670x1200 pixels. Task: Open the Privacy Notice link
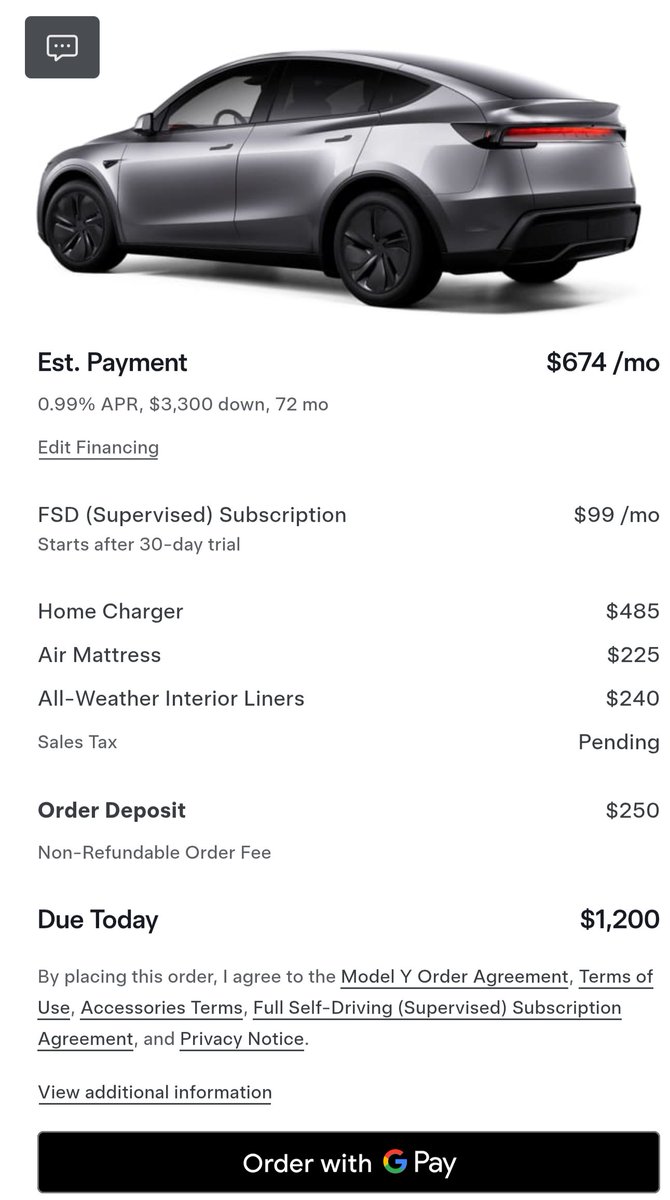[242, 1039]
